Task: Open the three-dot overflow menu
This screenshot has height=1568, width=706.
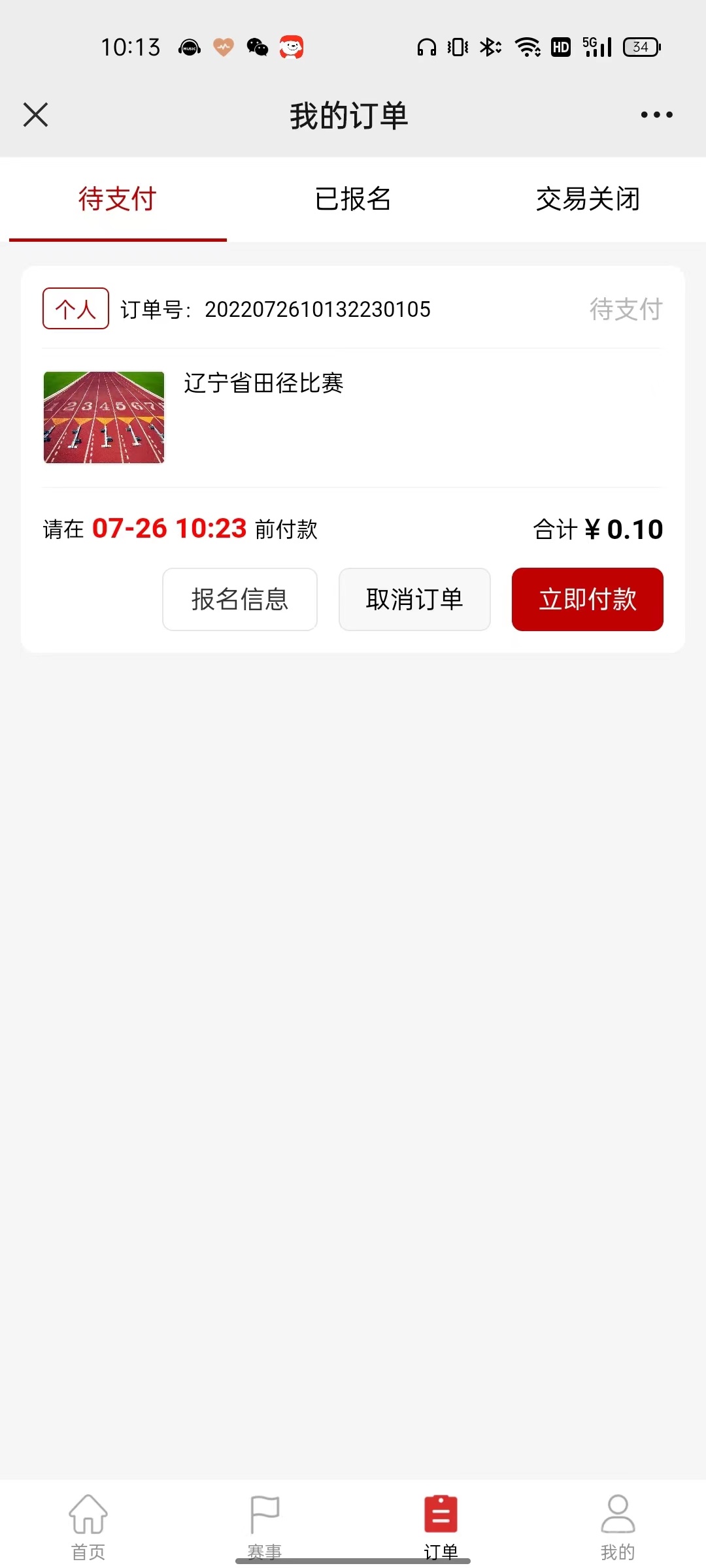Action: coord(656,115)
